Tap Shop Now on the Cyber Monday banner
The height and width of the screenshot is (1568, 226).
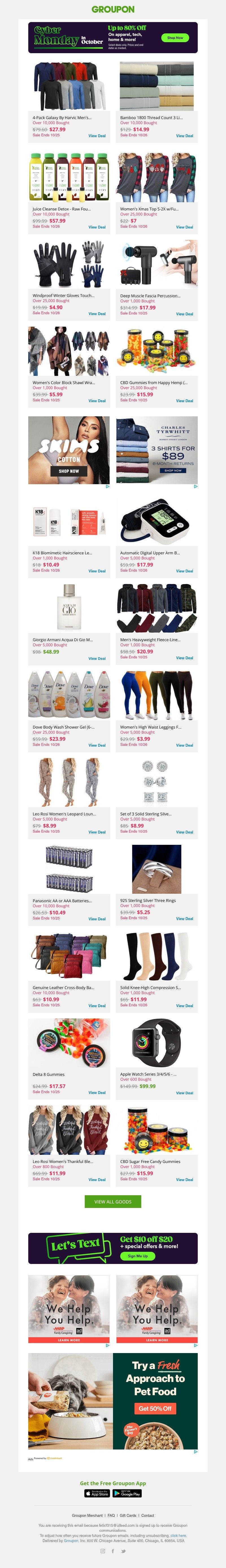[x=175, y=38]
